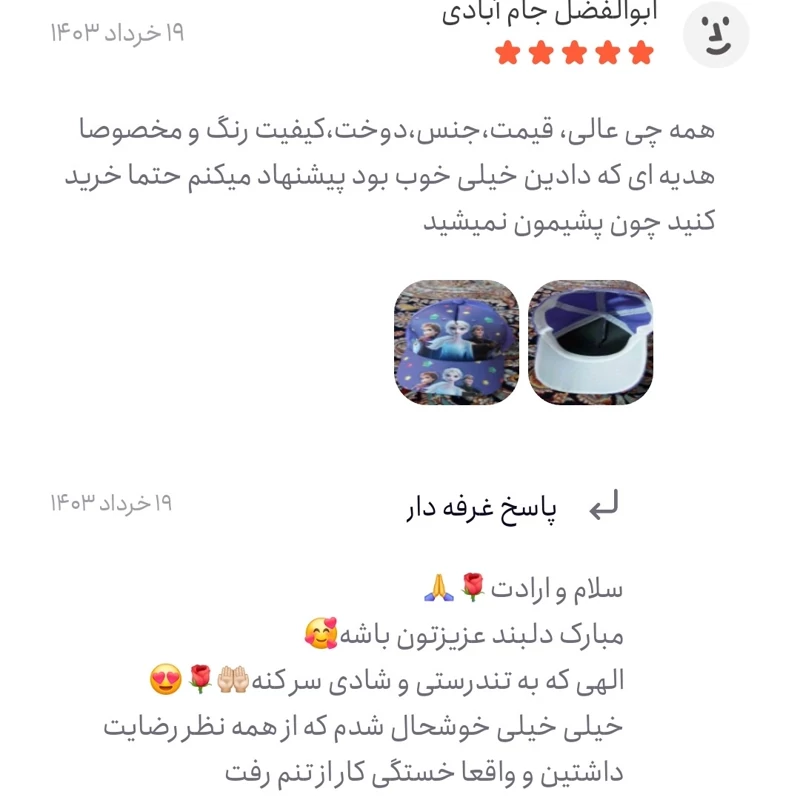View the review photo showing the cap's underside
The width and height of the screenshot is (800, 800).
tap(590, 342)
